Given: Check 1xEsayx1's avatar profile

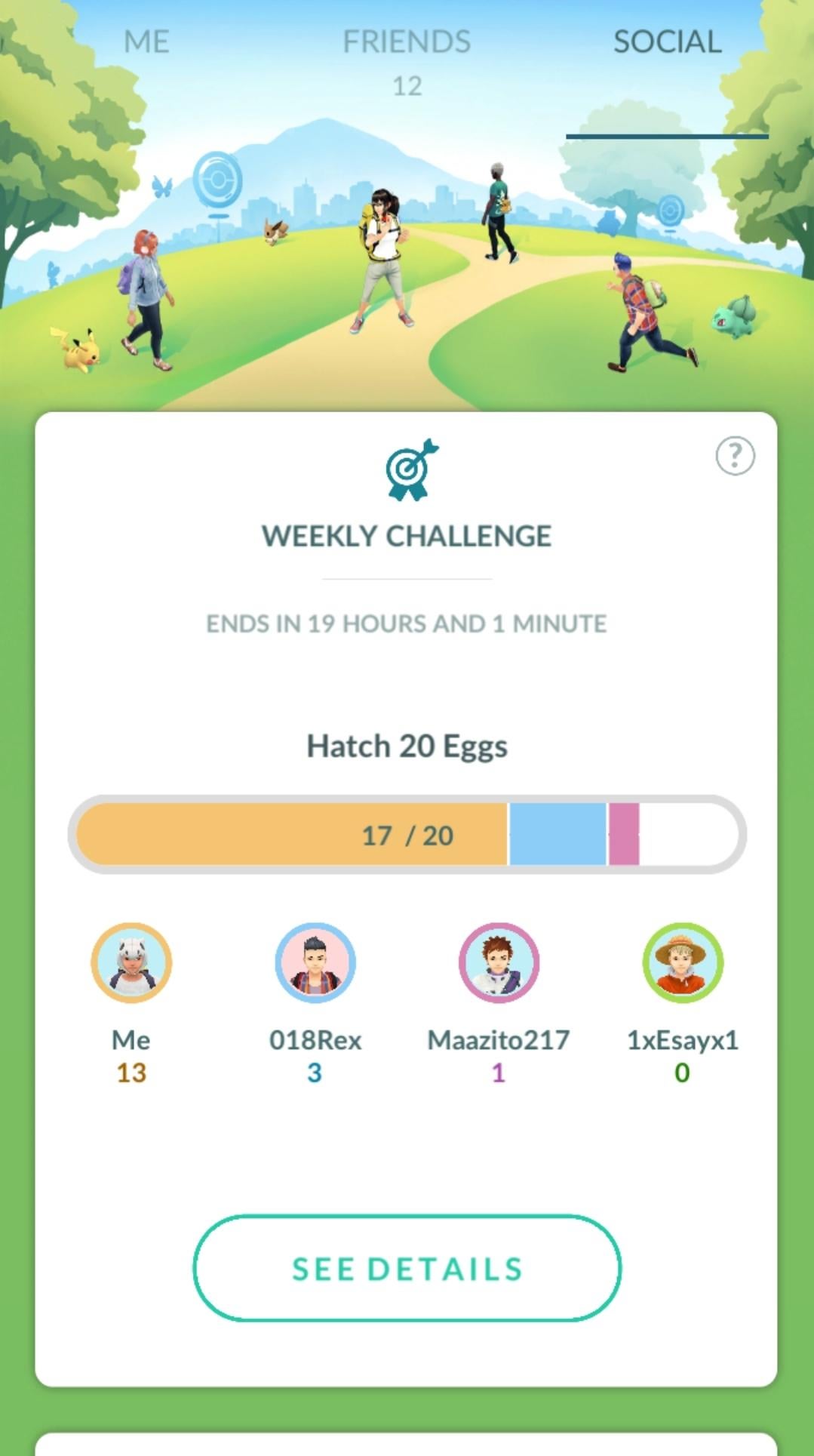Looking at the screenshot, I should click(683, 962).
